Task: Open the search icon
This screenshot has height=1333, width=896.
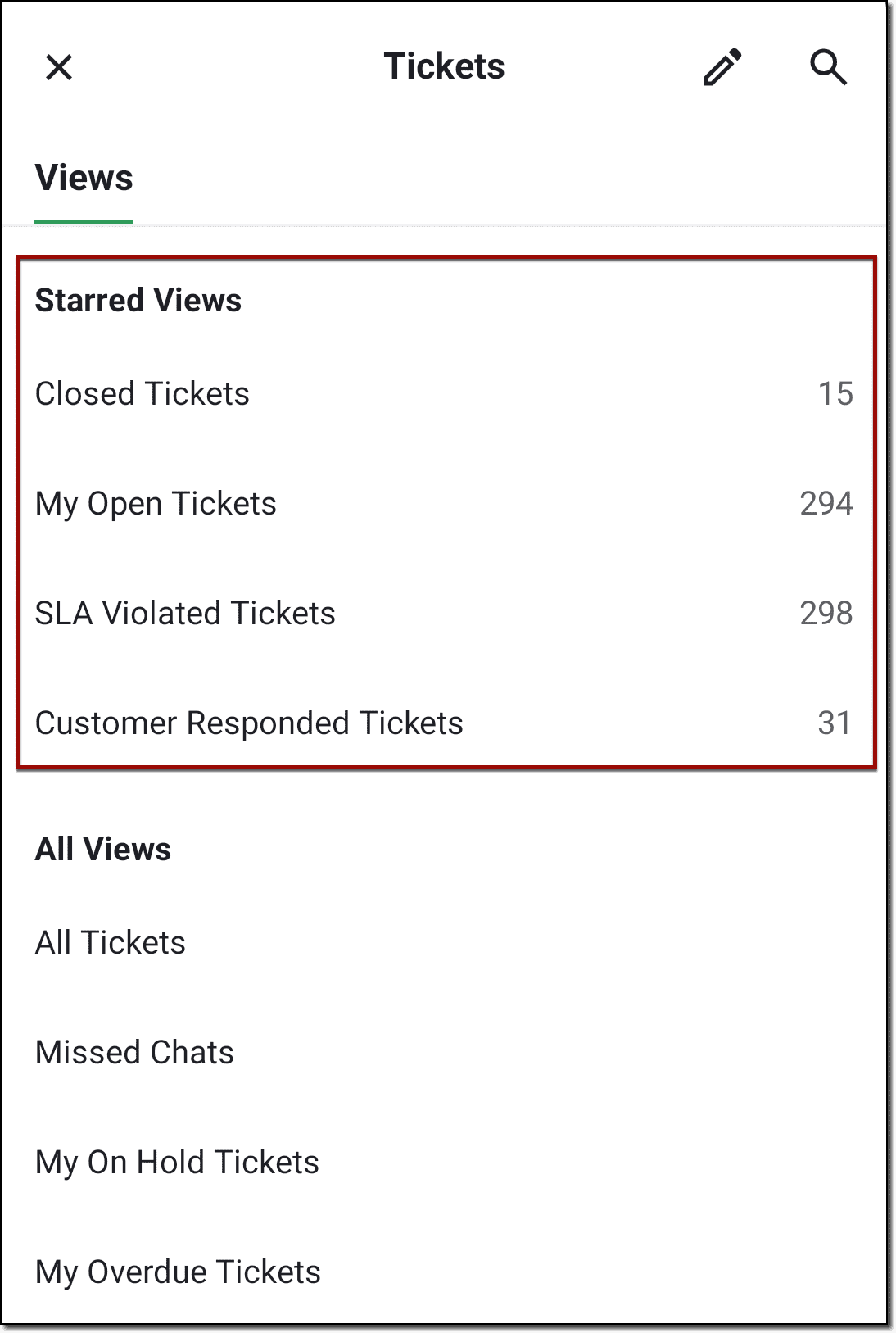Action: (x=828, y=67)
